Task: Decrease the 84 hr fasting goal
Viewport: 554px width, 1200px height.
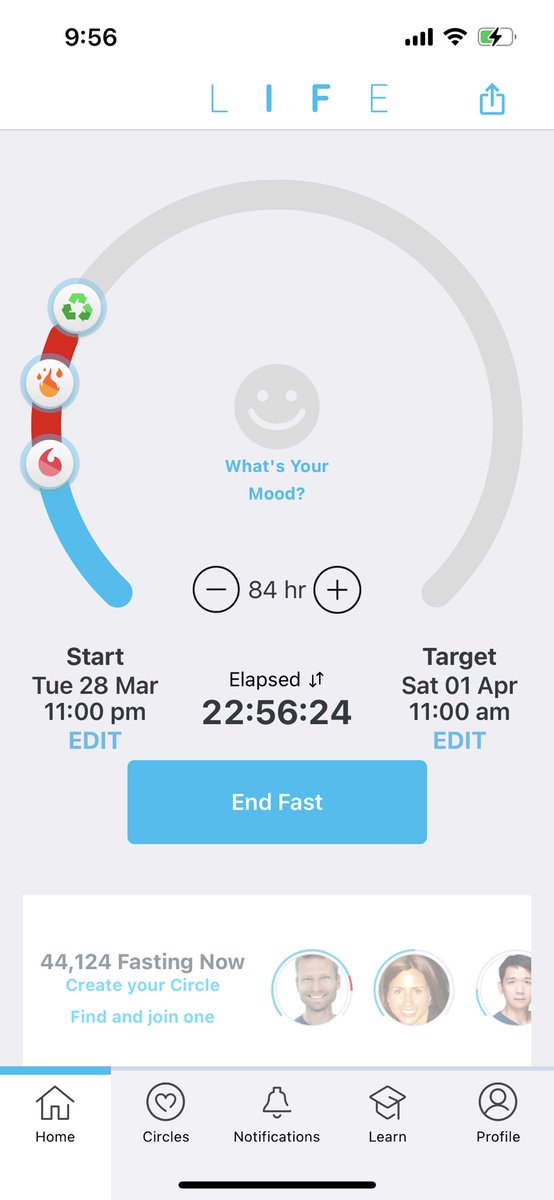Action: [216, 590]
